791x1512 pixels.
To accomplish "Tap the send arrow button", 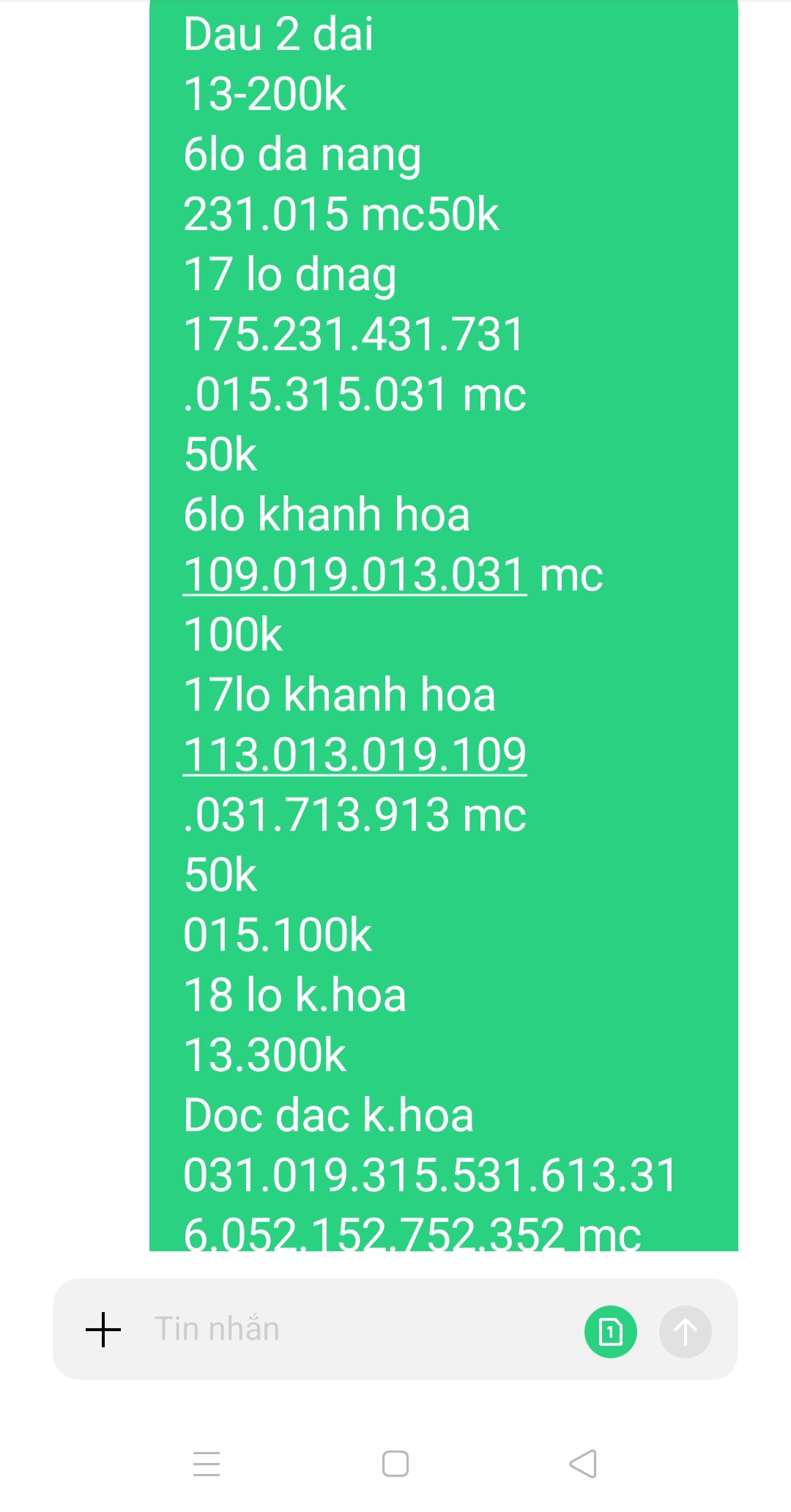I will tap(686, 1331).
